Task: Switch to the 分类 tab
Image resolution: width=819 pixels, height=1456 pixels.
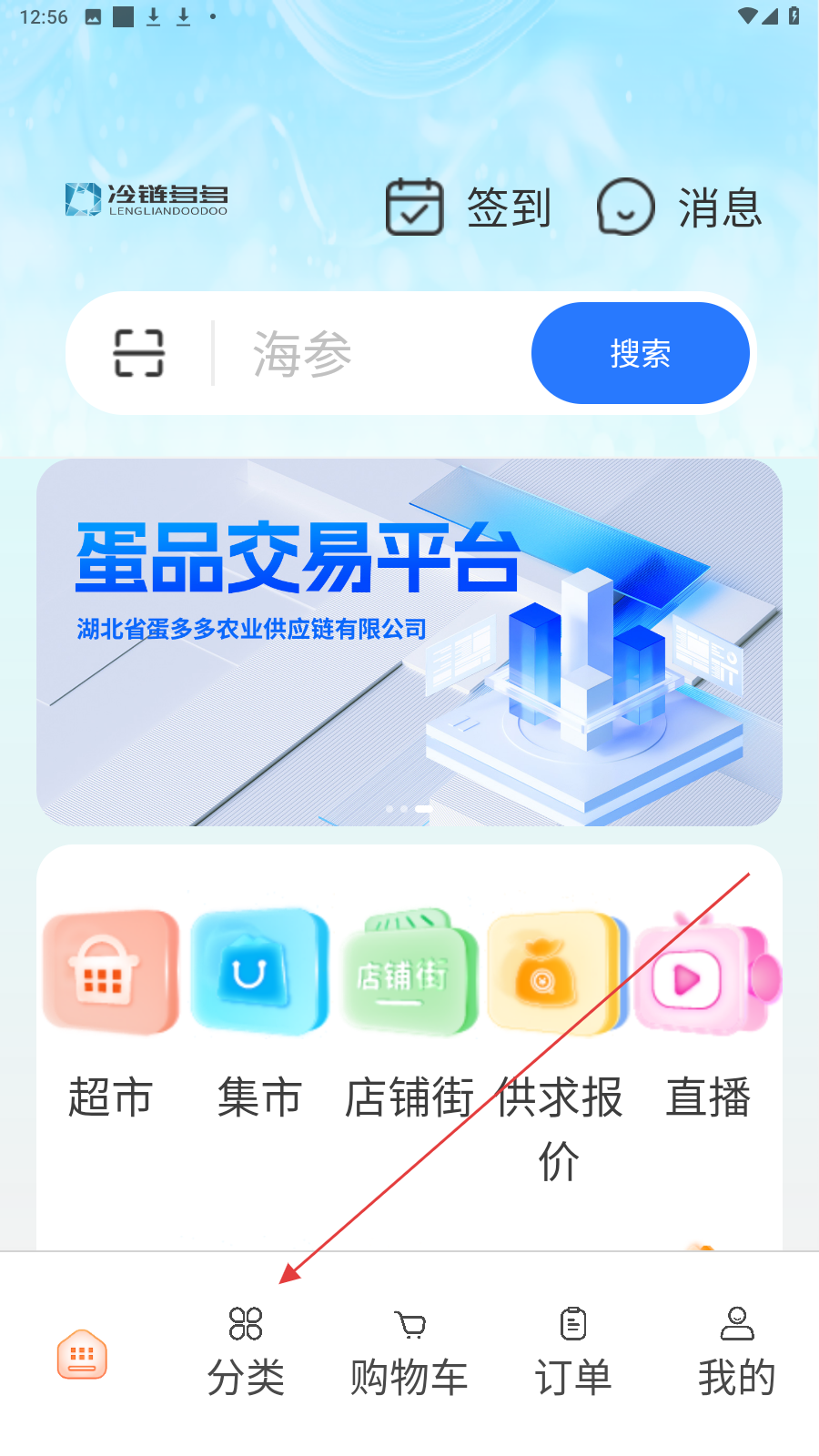Action: click(x=246, y=1352)
